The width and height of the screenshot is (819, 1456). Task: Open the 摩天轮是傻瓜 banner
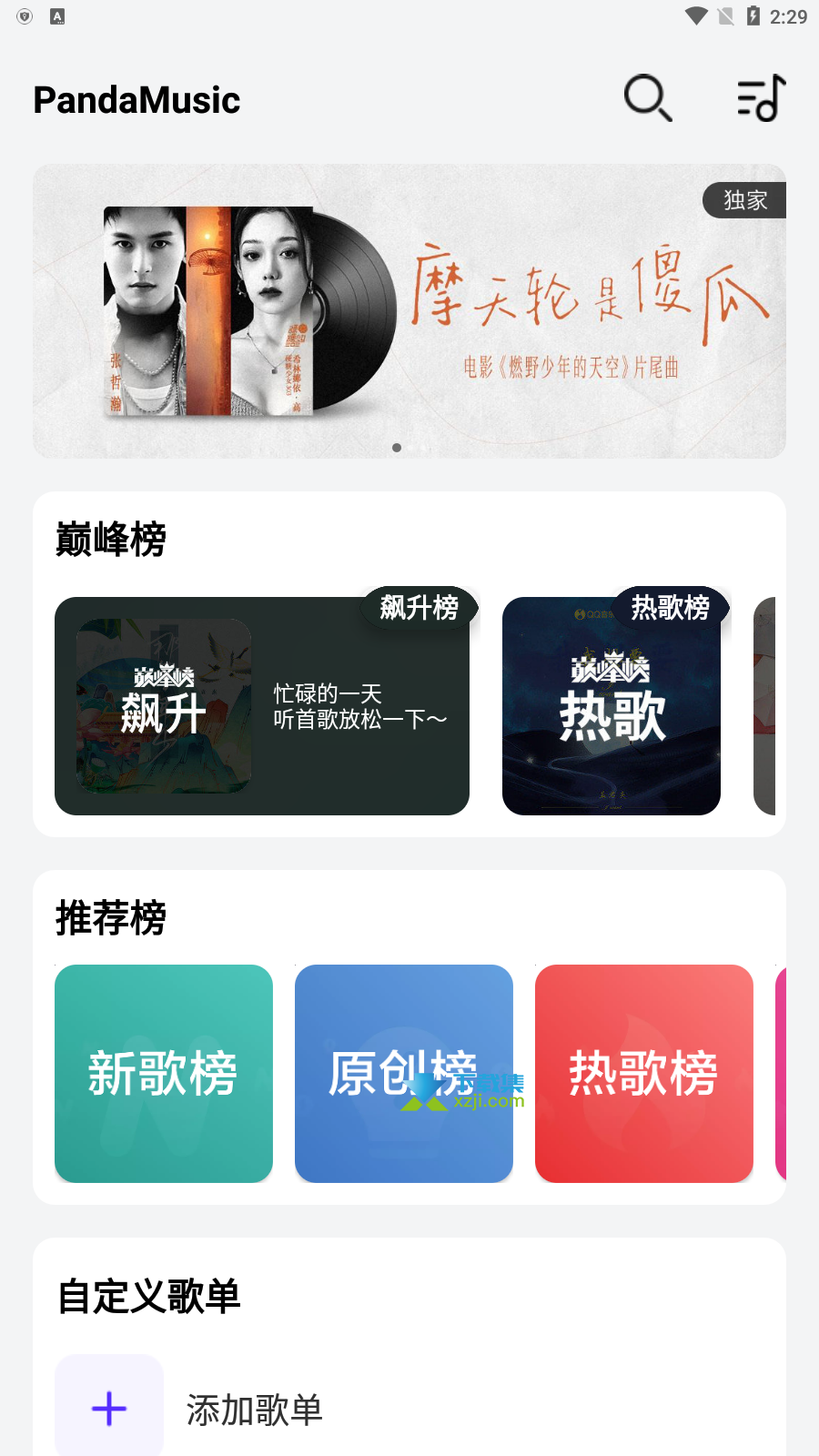pos(409,311)
